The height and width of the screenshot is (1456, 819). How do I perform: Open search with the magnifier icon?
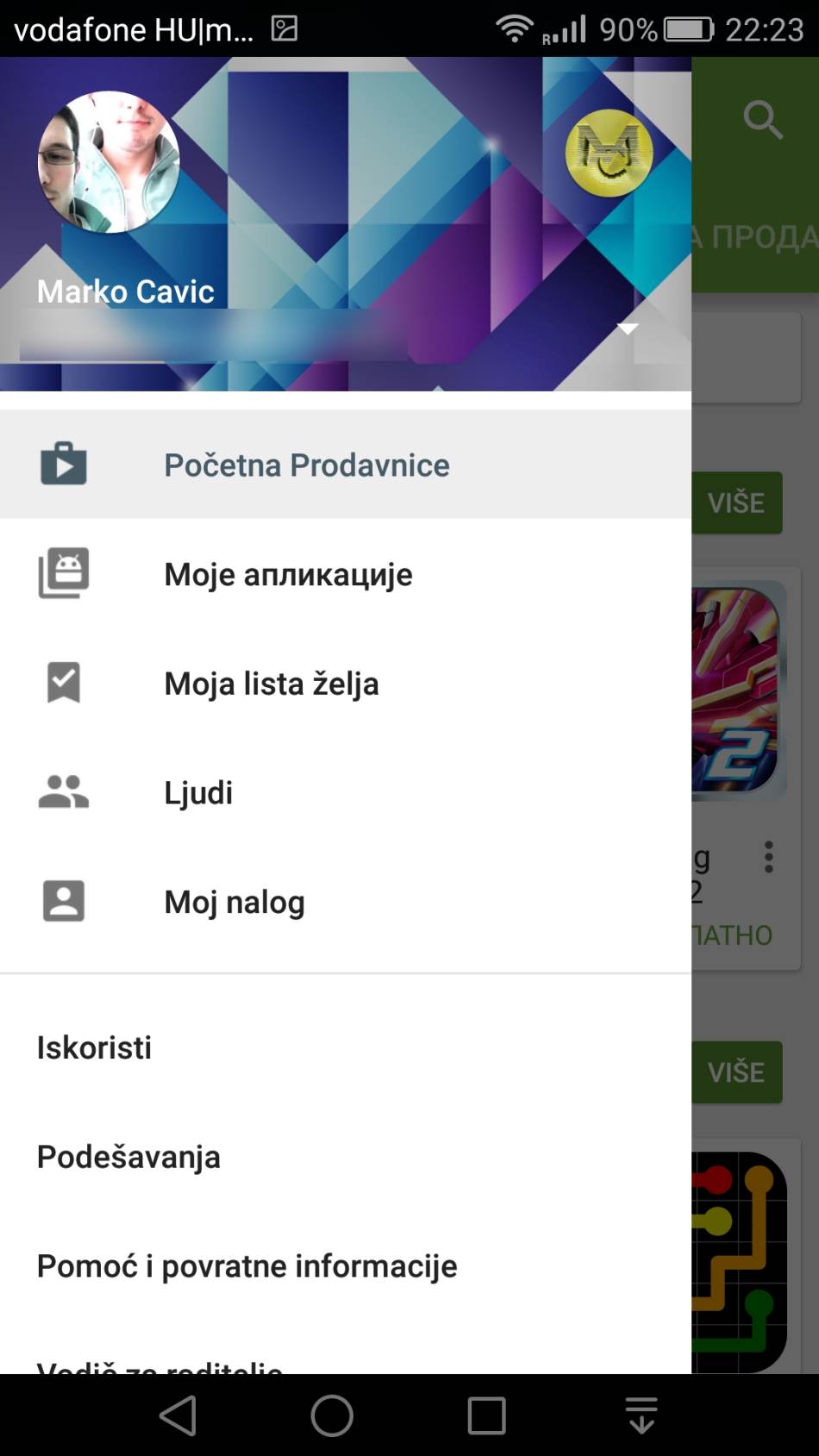coord(764,122)
